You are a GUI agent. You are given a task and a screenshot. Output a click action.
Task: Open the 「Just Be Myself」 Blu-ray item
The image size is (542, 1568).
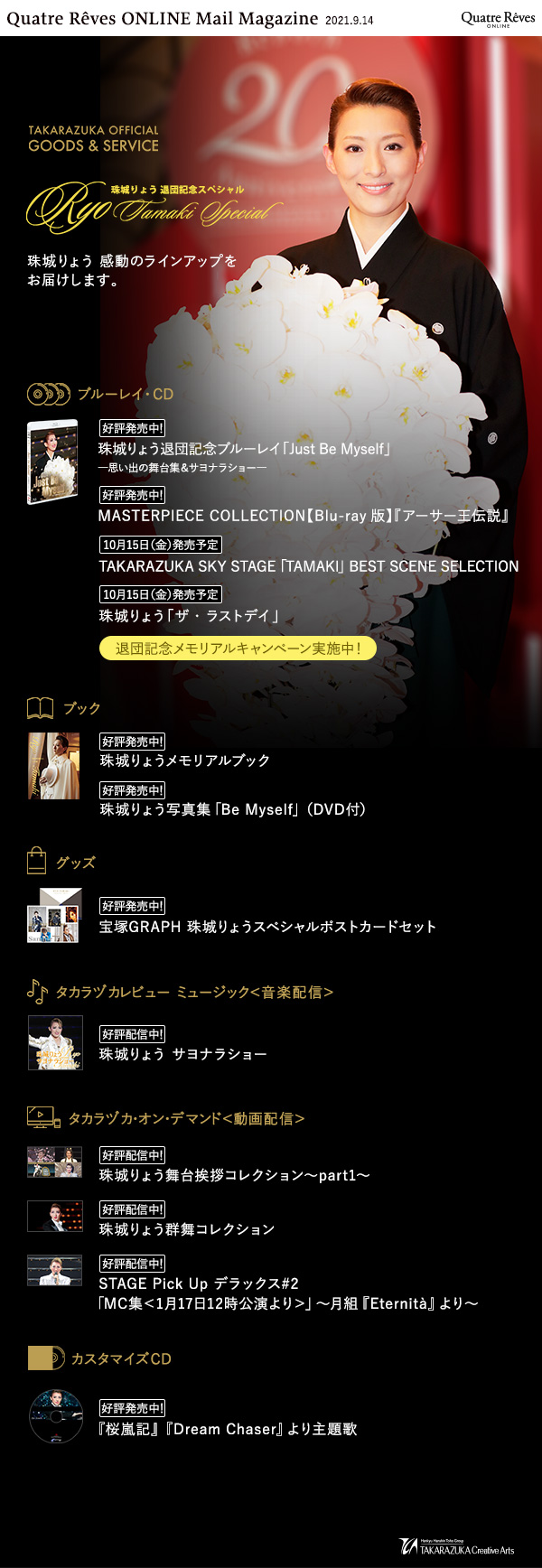(244, 449)
